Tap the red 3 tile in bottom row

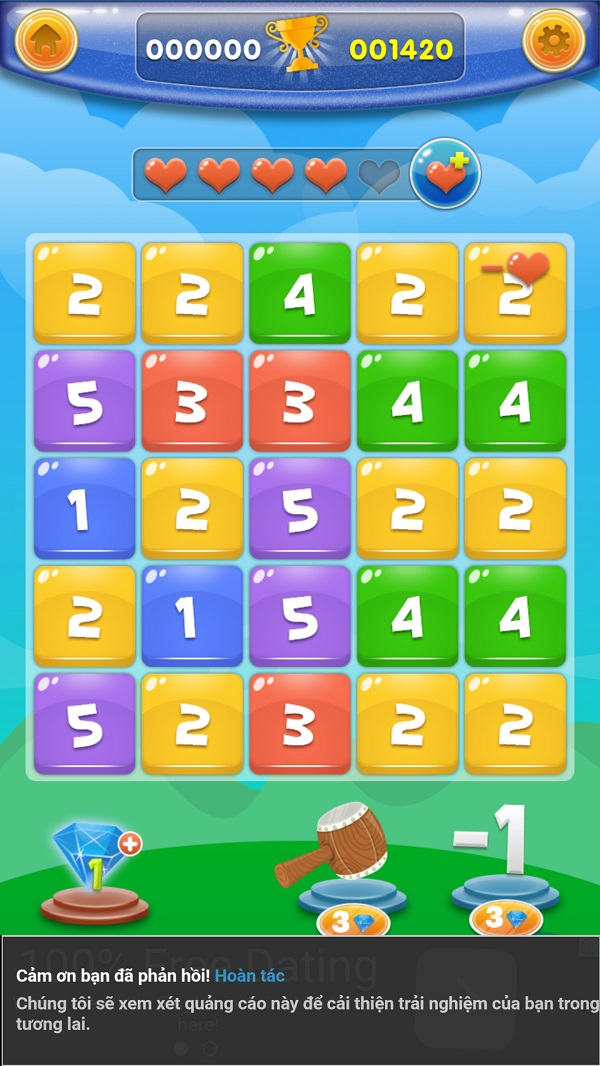[300, 724]
